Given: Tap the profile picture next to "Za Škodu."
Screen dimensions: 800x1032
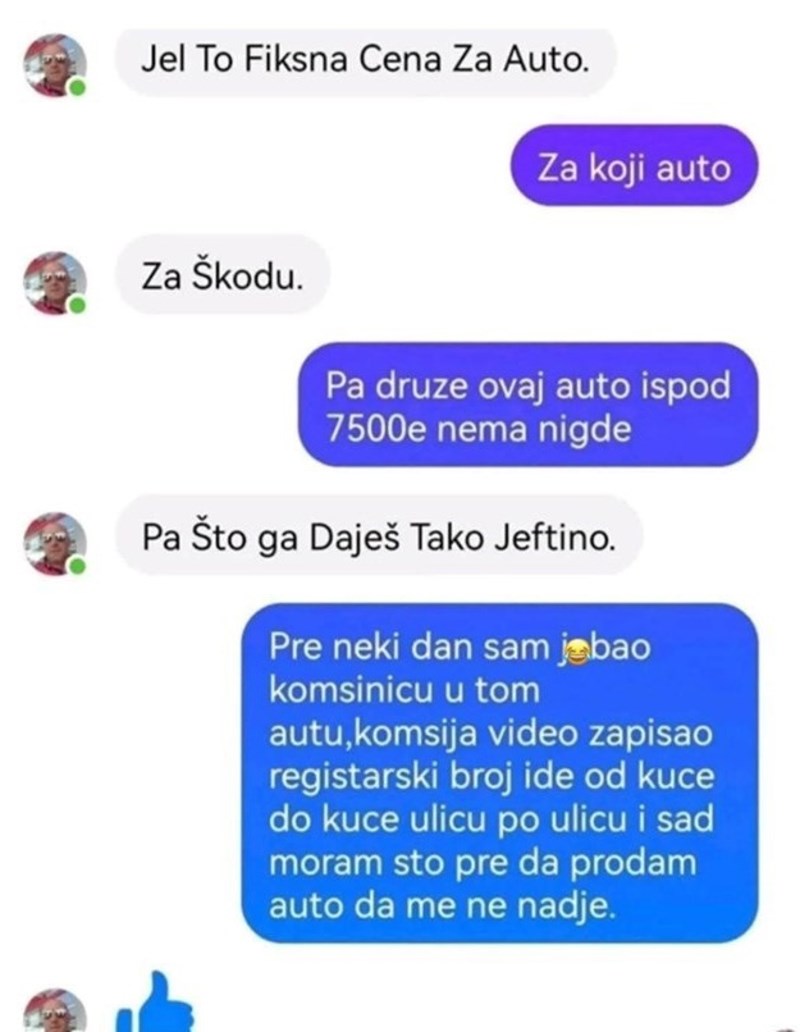Looking at the screenshot, I should tap(55, 283).
